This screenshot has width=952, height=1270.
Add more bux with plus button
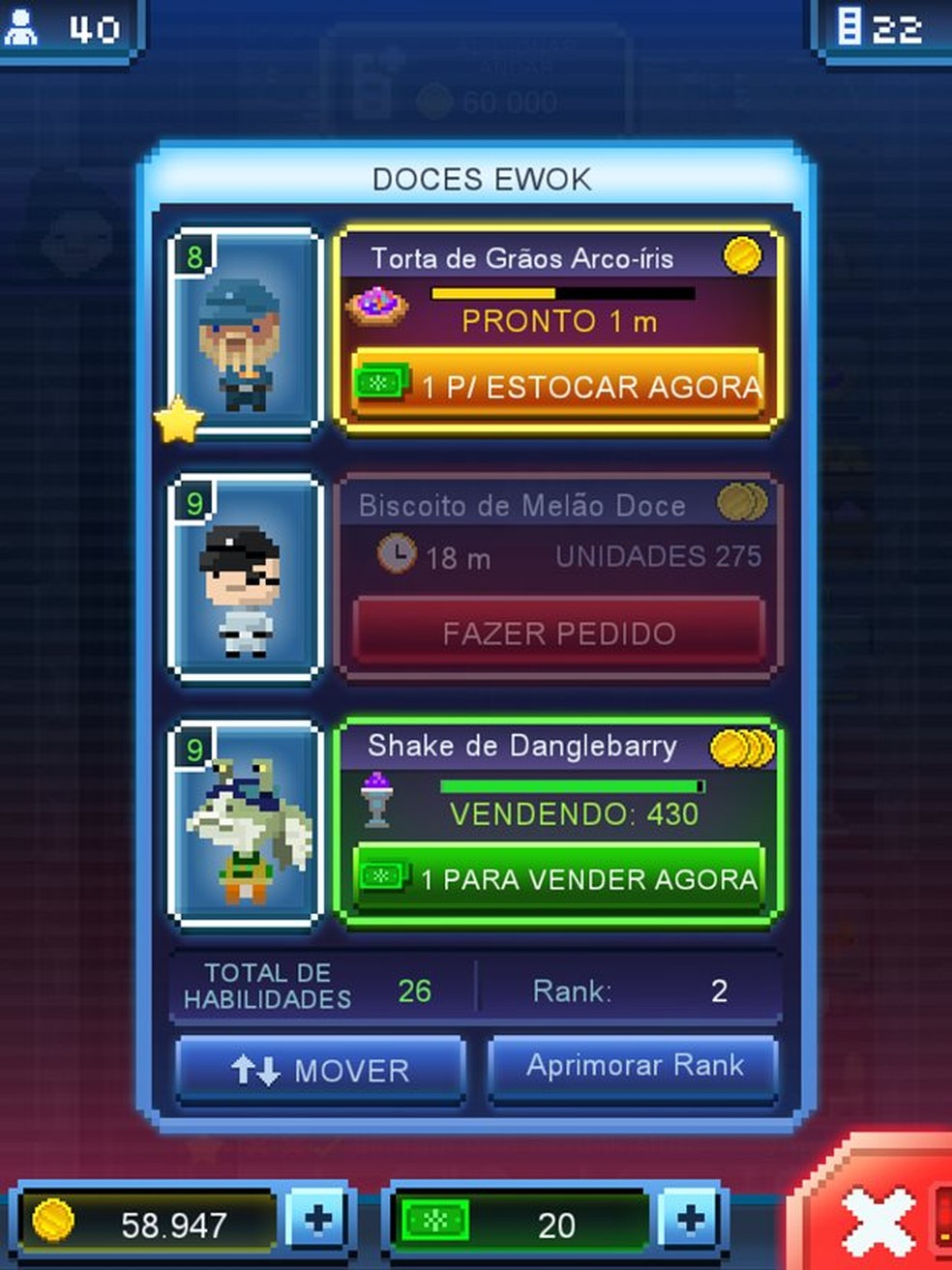click(x=690, y=1222)
